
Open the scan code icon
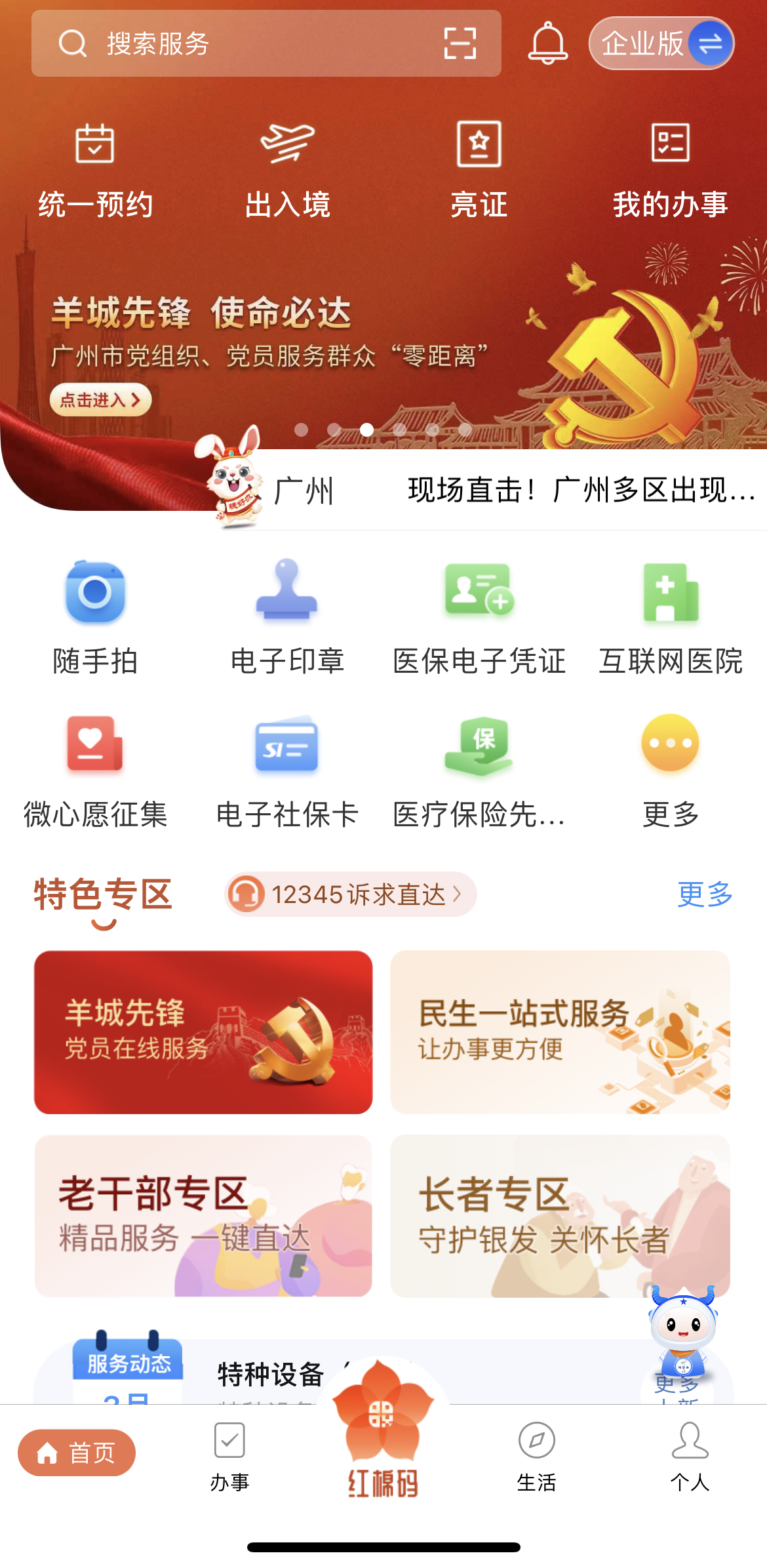[x=460, y=44]
